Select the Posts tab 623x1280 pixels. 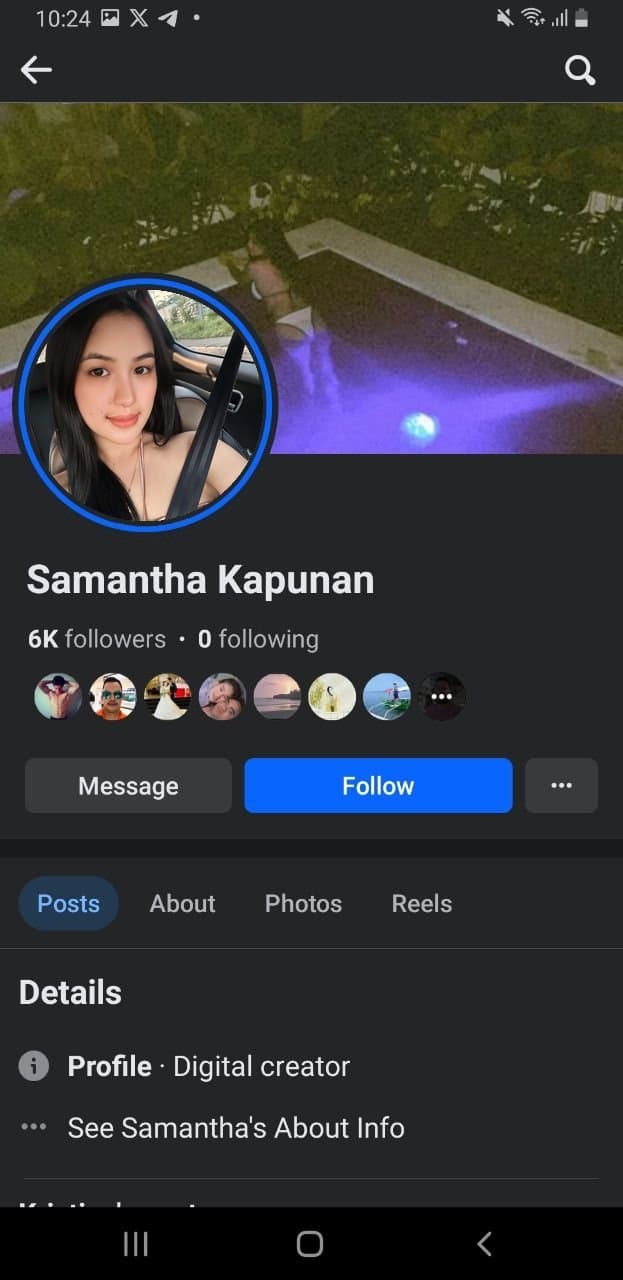(x=68, y=904)
